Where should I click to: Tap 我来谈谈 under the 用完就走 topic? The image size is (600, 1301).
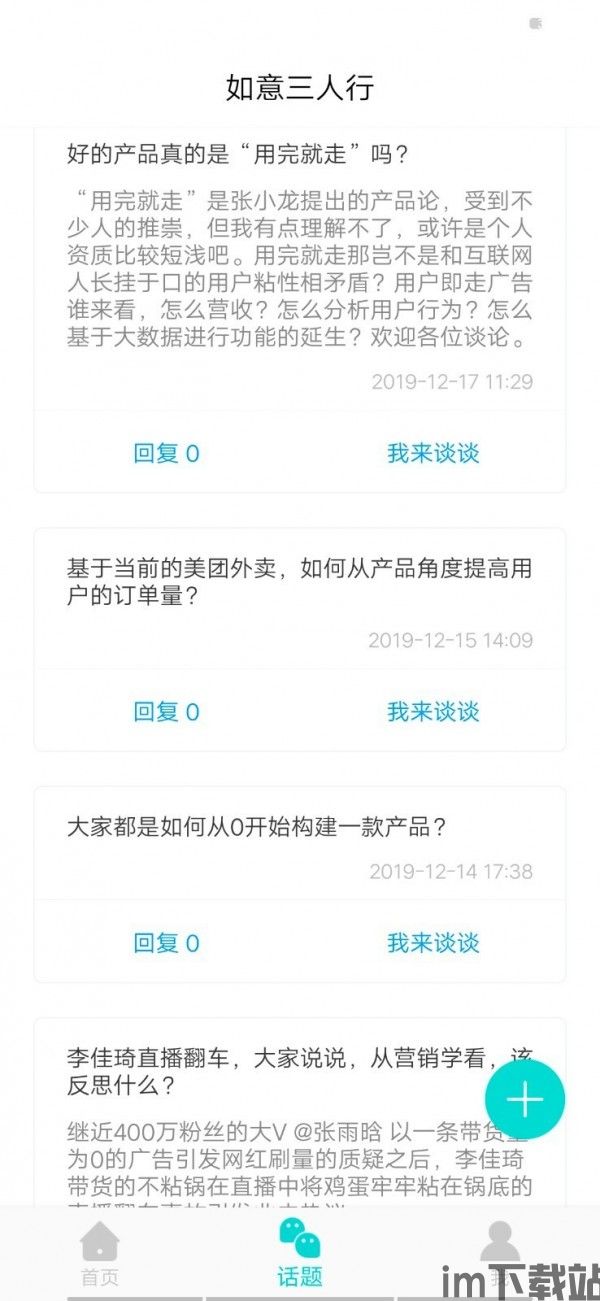pos(433,453)
